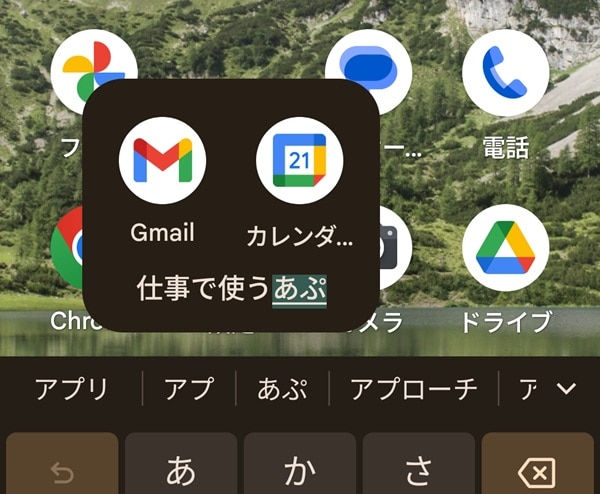Choose the アプ keyboard suggestion
Screen dimensions: 600x494
[188, 389]
